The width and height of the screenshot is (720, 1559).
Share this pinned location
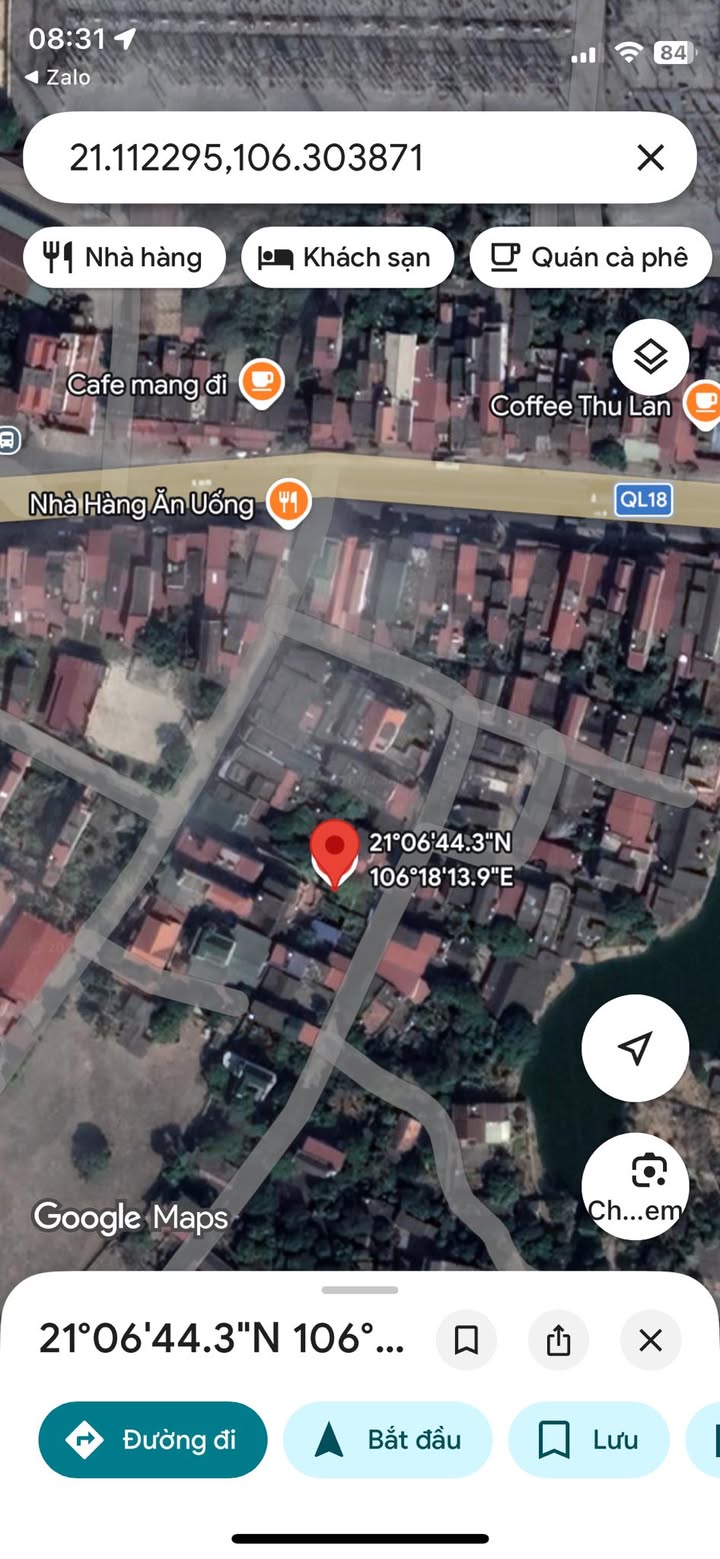[558, 1340]
